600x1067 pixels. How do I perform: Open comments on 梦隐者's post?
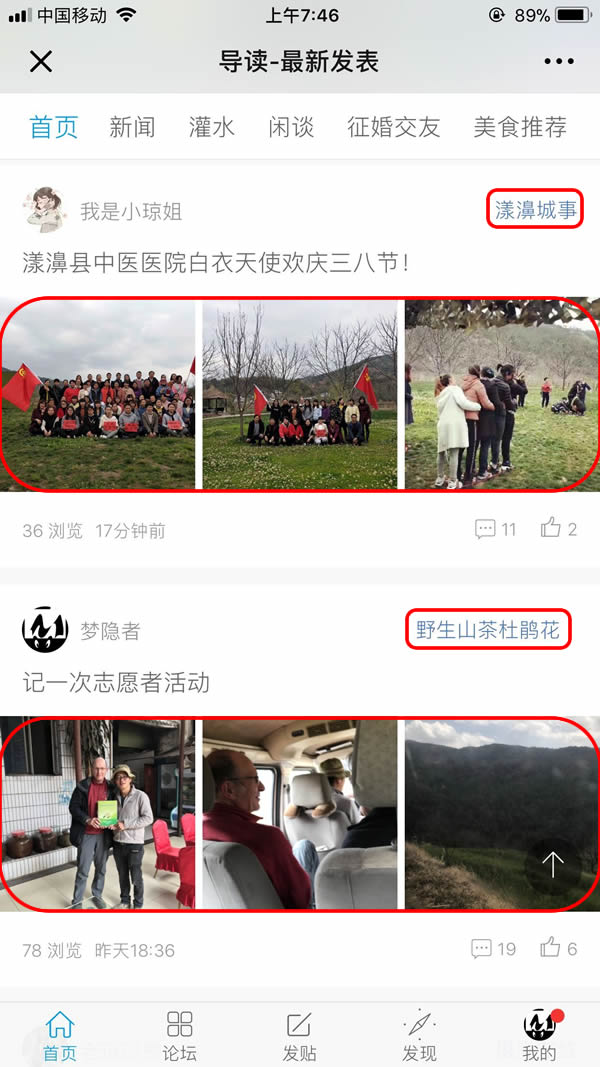coord(494,949)
